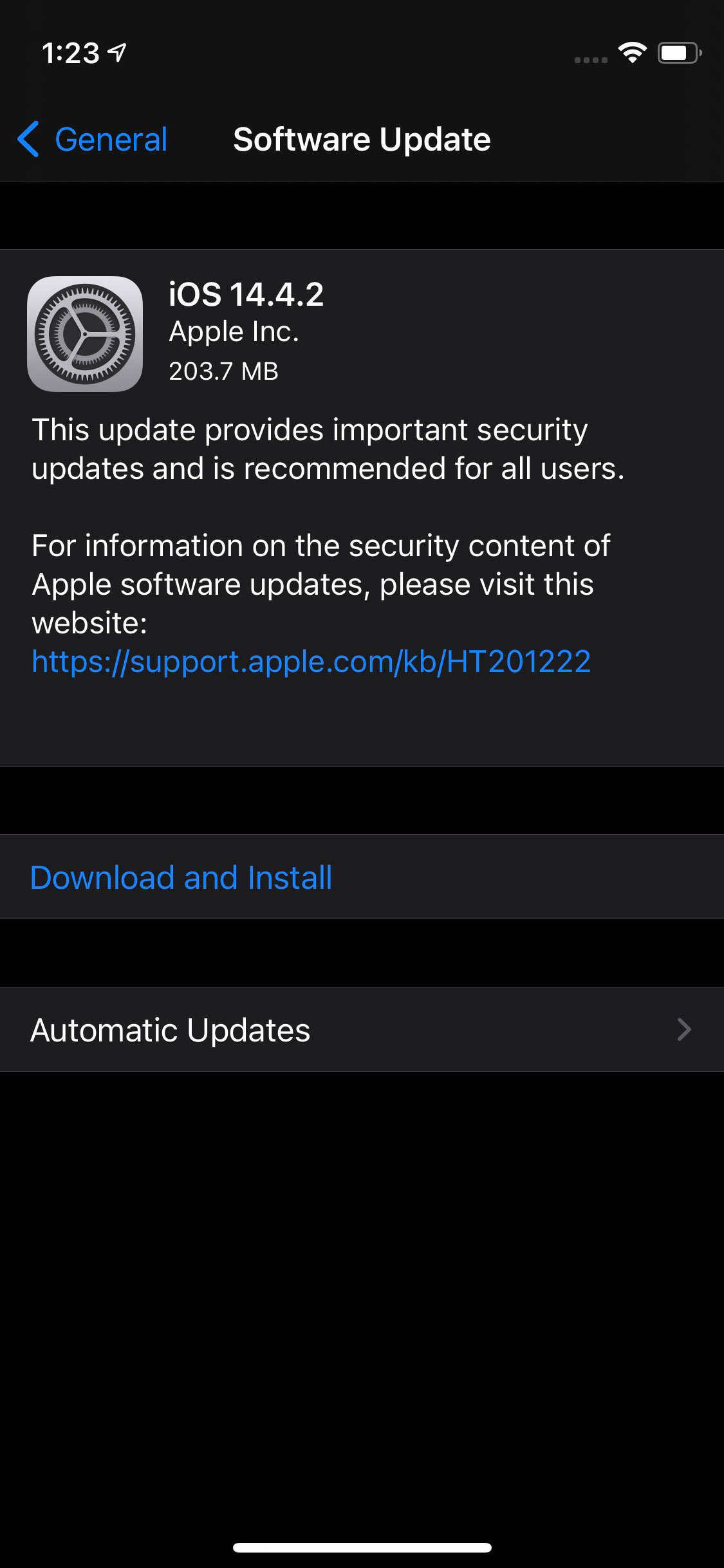
Task: Open the support.apple.com security link
Action: [311, 662]
